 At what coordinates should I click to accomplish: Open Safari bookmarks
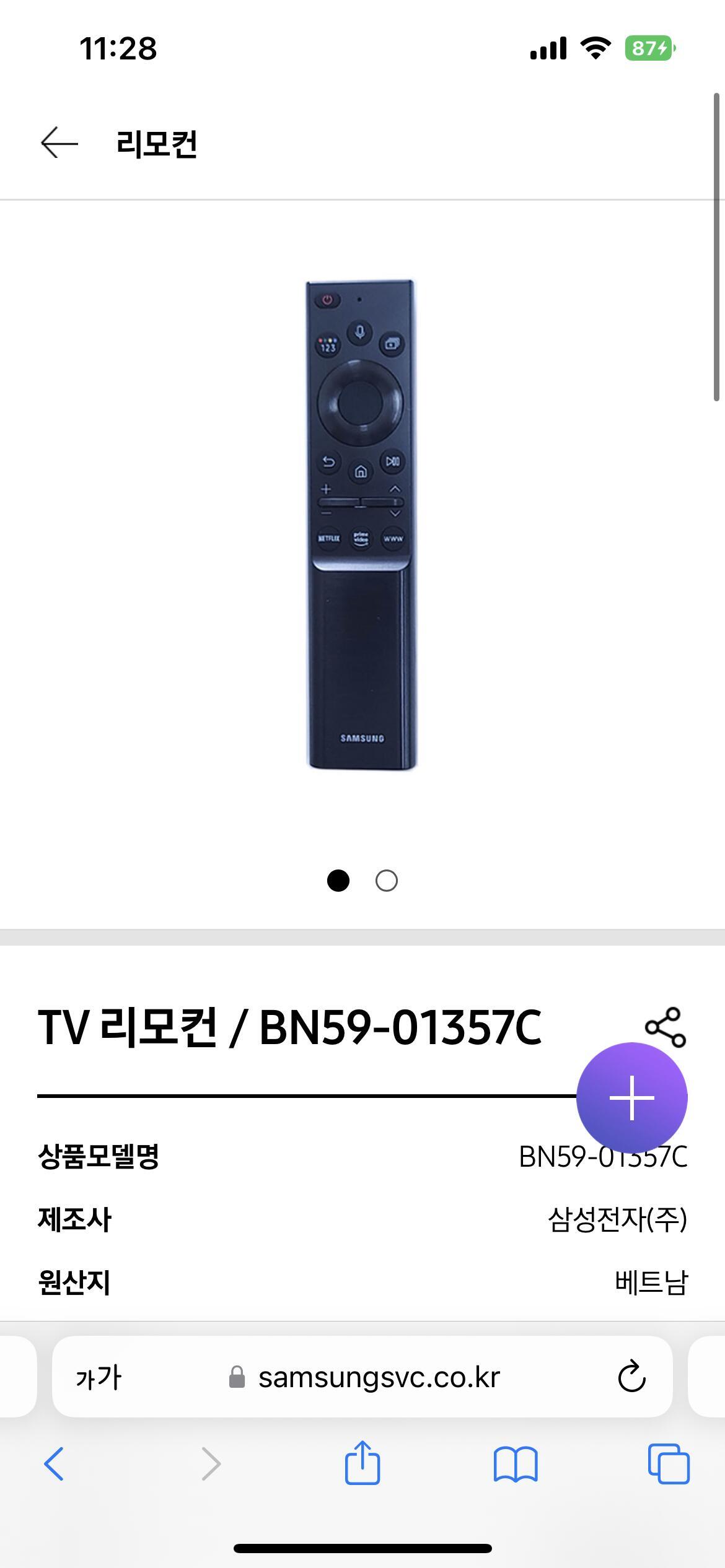coord(516,1464)
